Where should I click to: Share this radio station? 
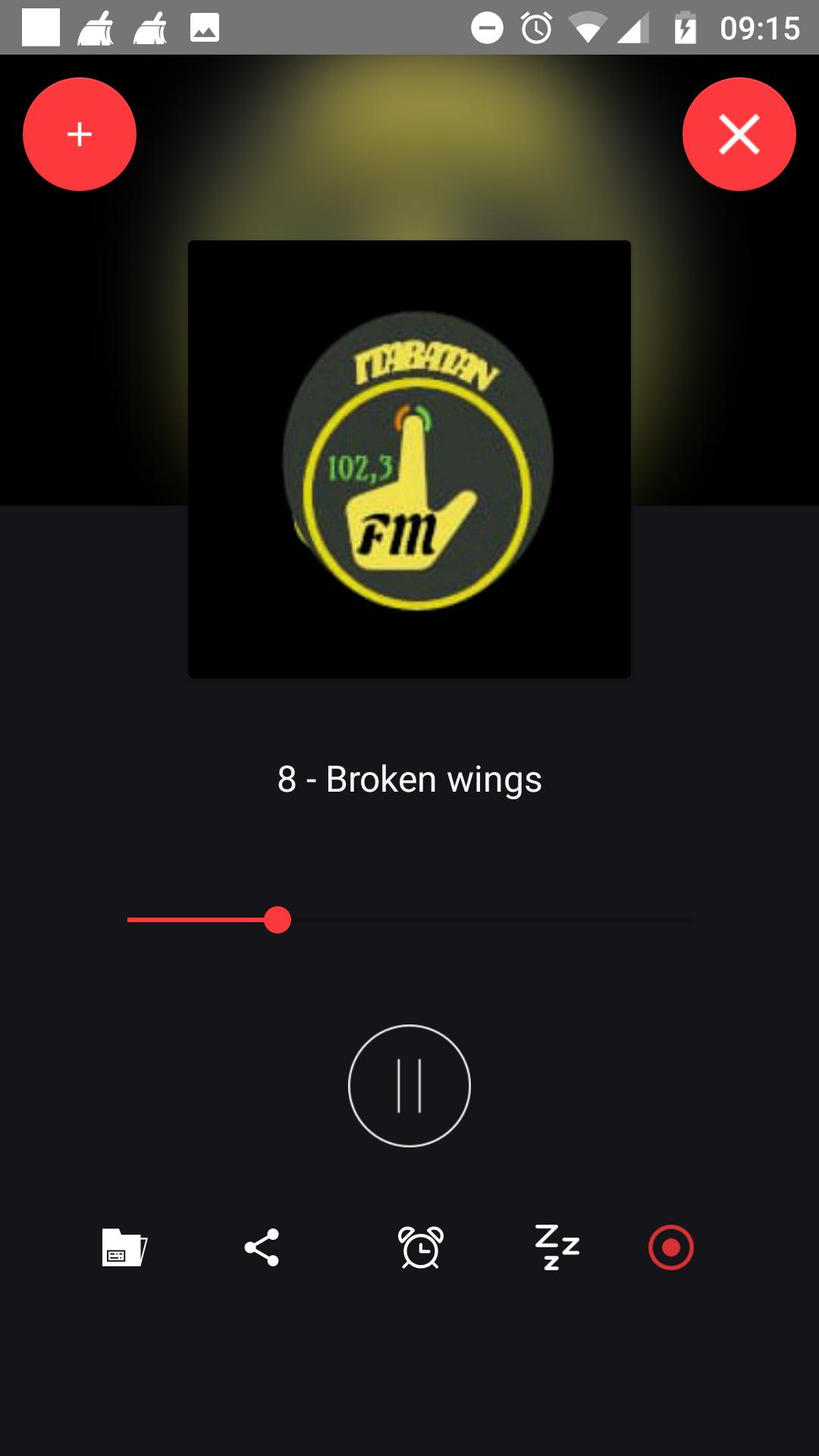[x=262, y=1247]
